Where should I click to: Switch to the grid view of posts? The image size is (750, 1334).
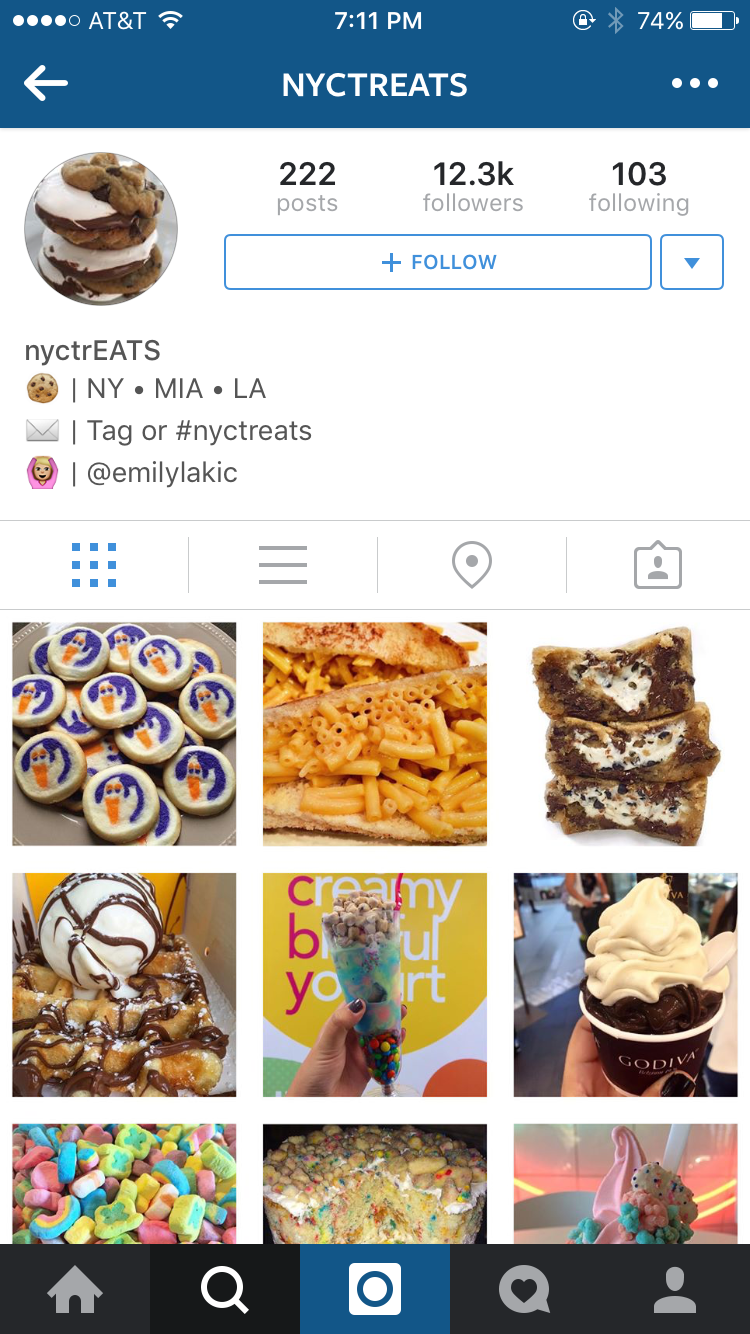tap(94, 564)
